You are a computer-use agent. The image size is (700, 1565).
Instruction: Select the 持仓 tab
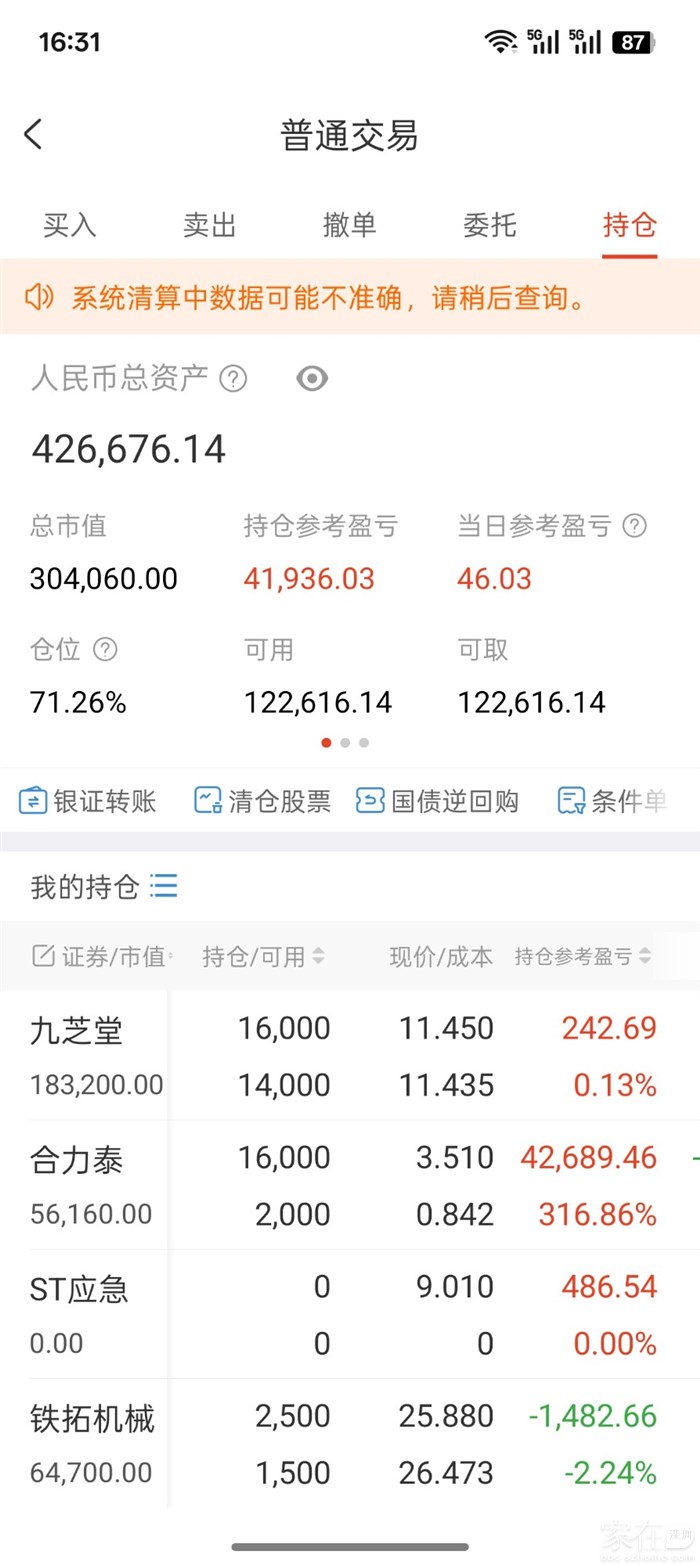tap(630, 225)
